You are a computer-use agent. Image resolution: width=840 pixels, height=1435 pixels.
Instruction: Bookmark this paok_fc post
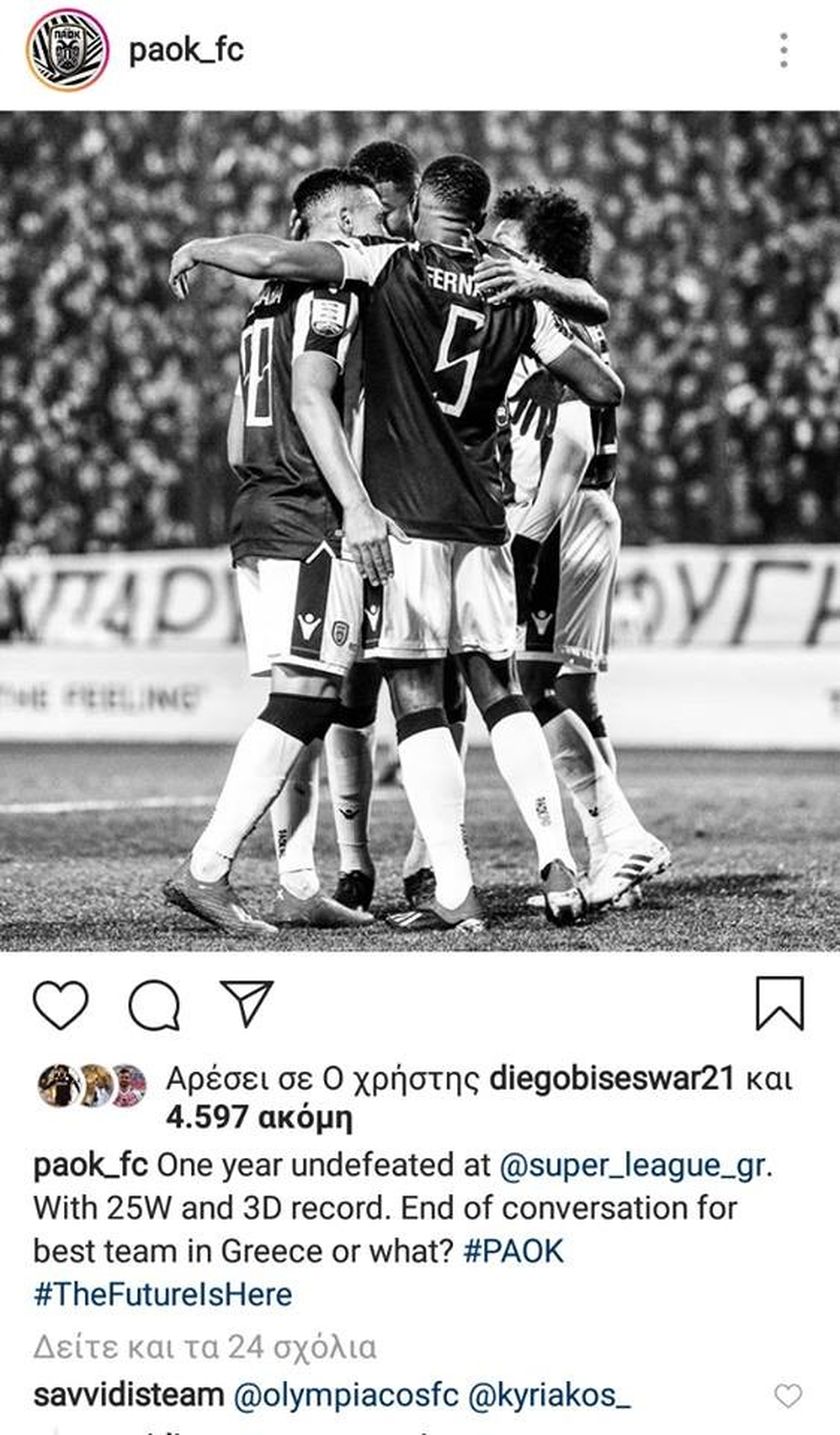point(780,1003)
